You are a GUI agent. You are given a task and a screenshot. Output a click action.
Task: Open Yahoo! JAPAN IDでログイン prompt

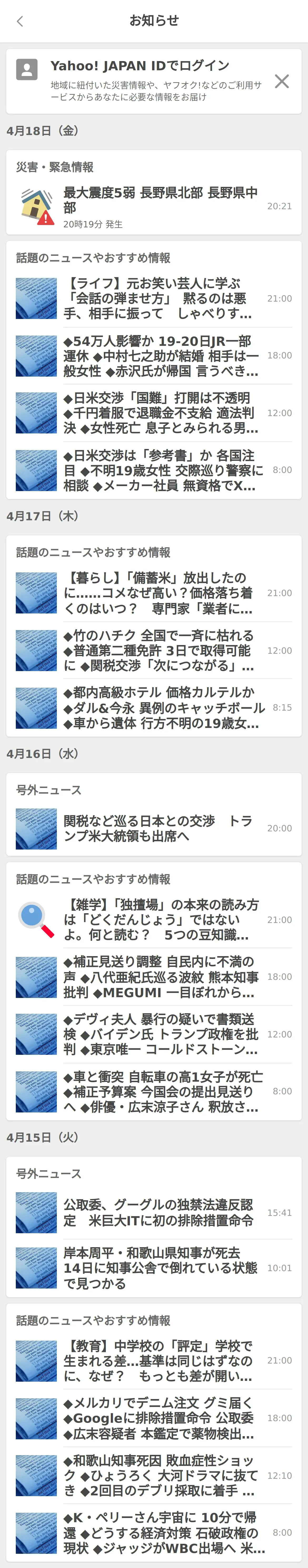[140, 66]
